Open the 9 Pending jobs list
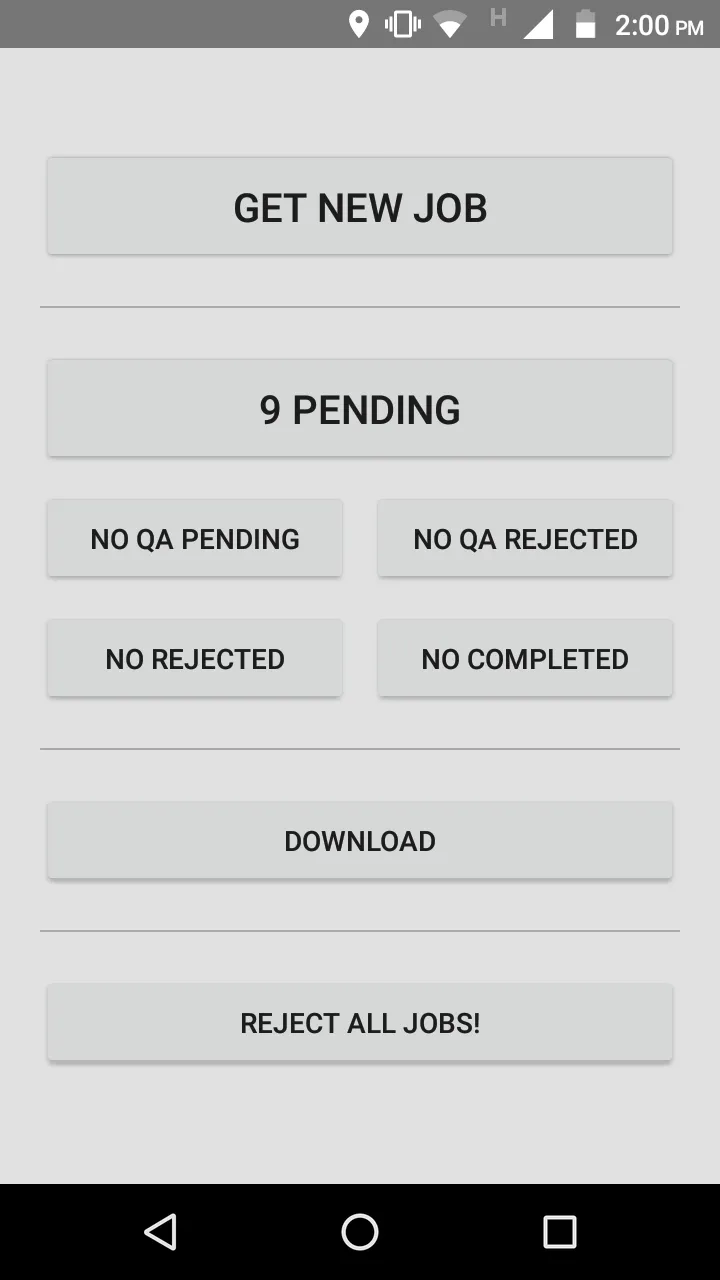The image size is (720, 1280). click(360, 409)
